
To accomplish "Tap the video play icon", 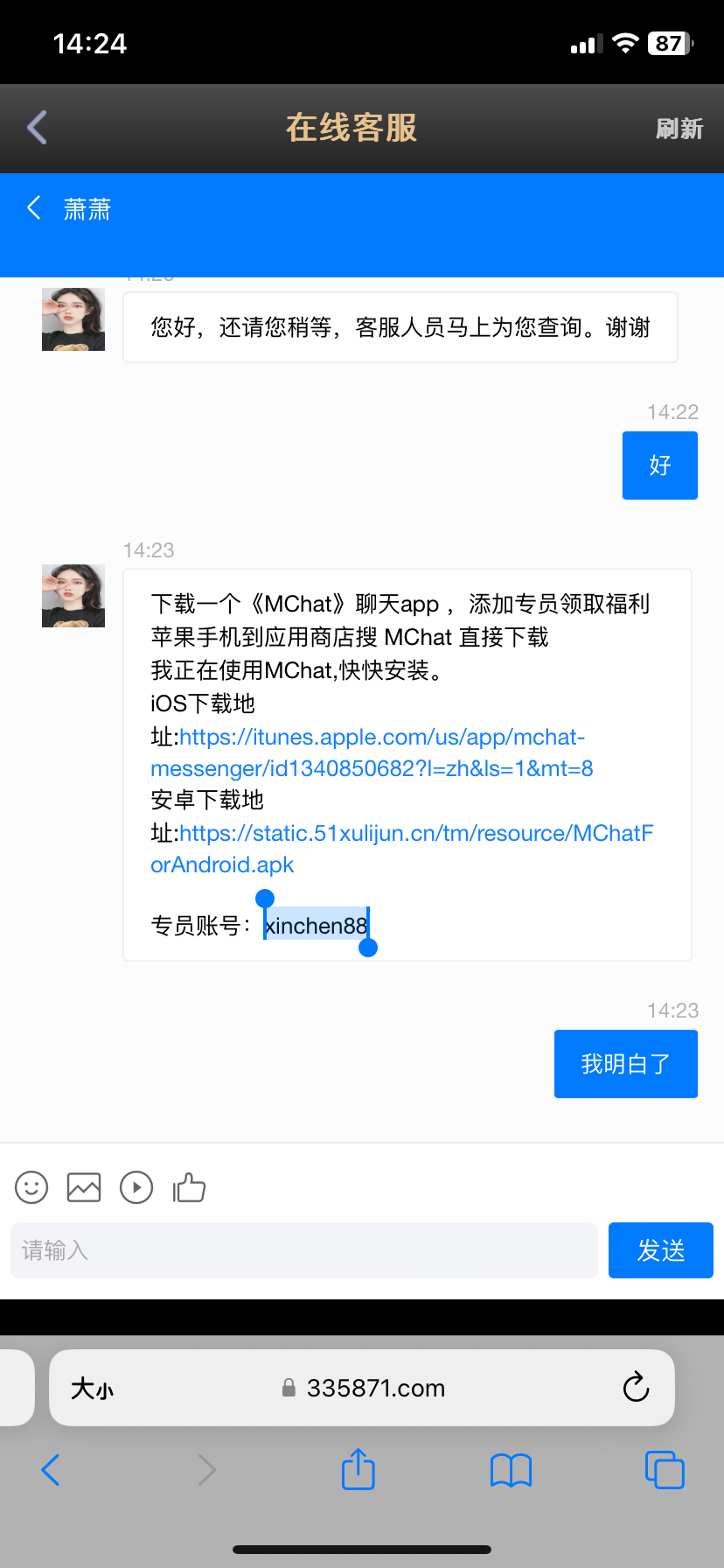I will (x=136, y=1187).
